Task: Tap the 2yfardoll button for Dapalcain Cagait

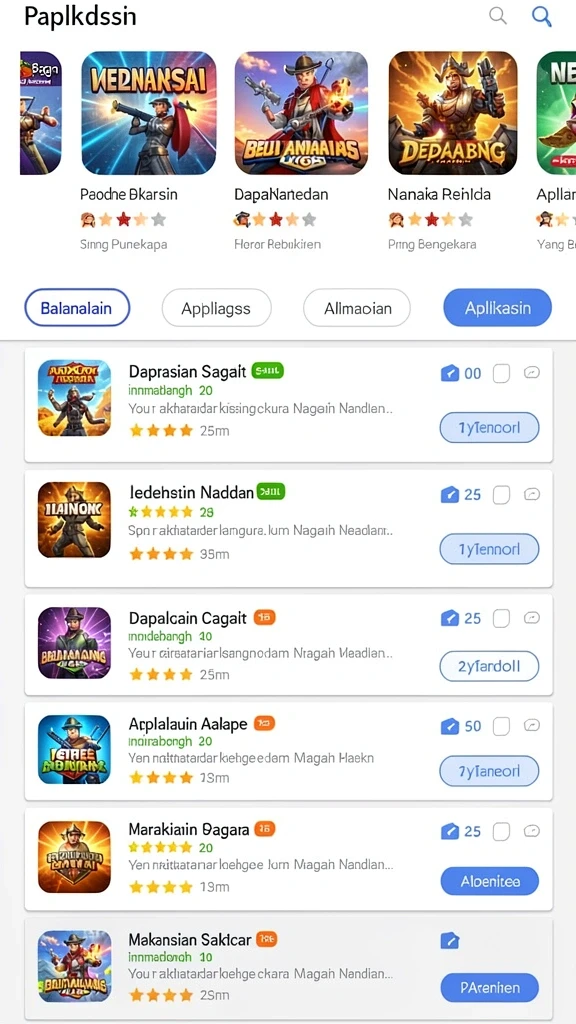Action: tap(490, 667)
